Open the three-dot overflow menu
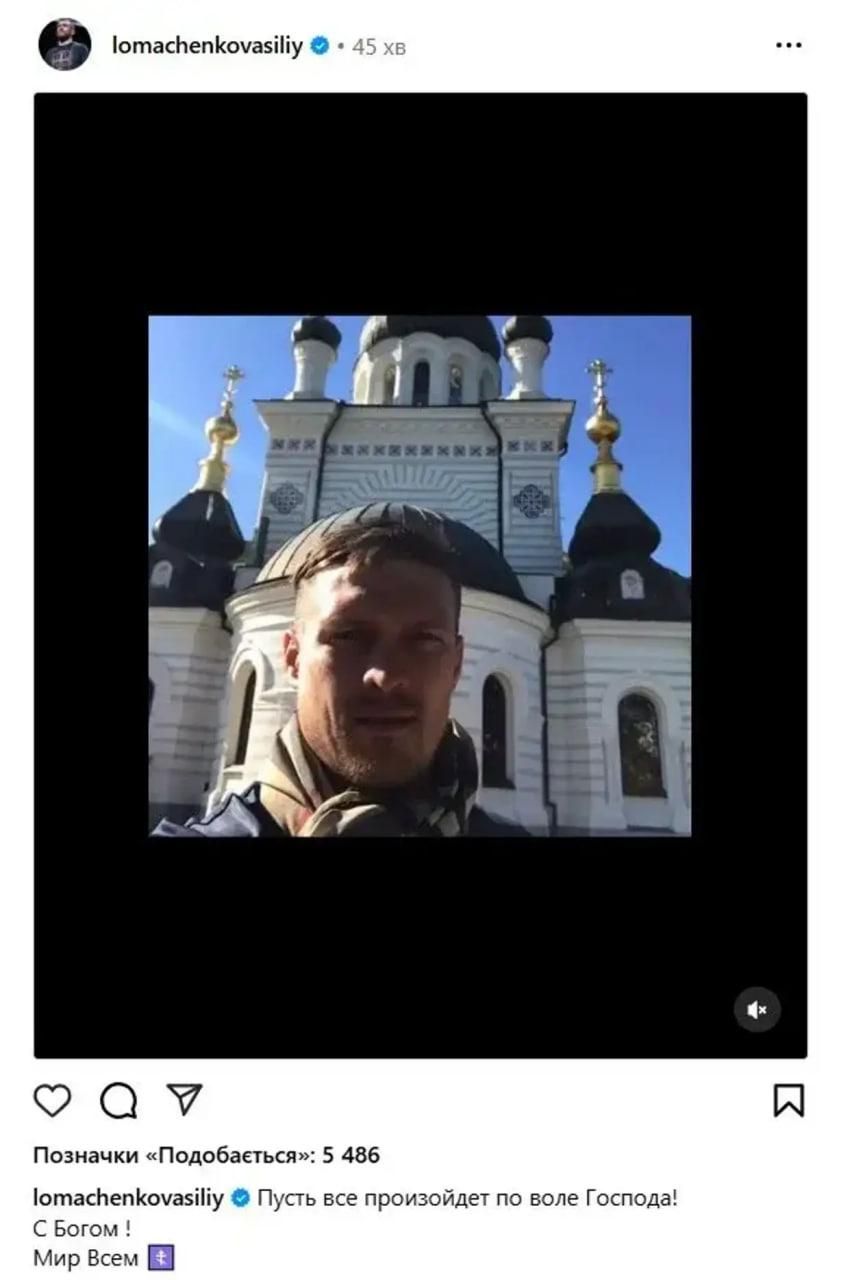The height and width of the screenshot is (1280, 863). click(x=789, y=46)
